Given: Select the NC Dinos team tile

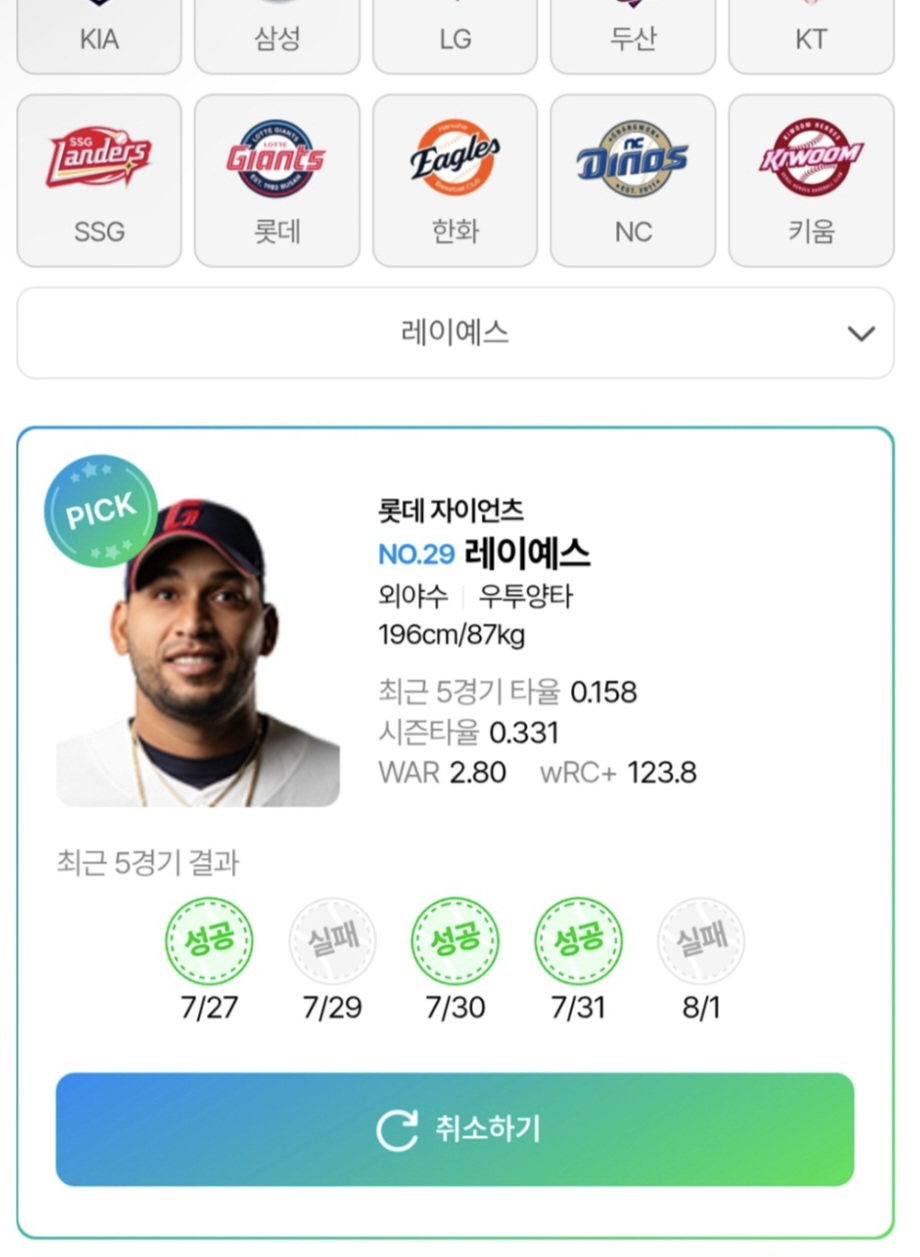Looking at the screenshot, I should (x=633, y=181).
